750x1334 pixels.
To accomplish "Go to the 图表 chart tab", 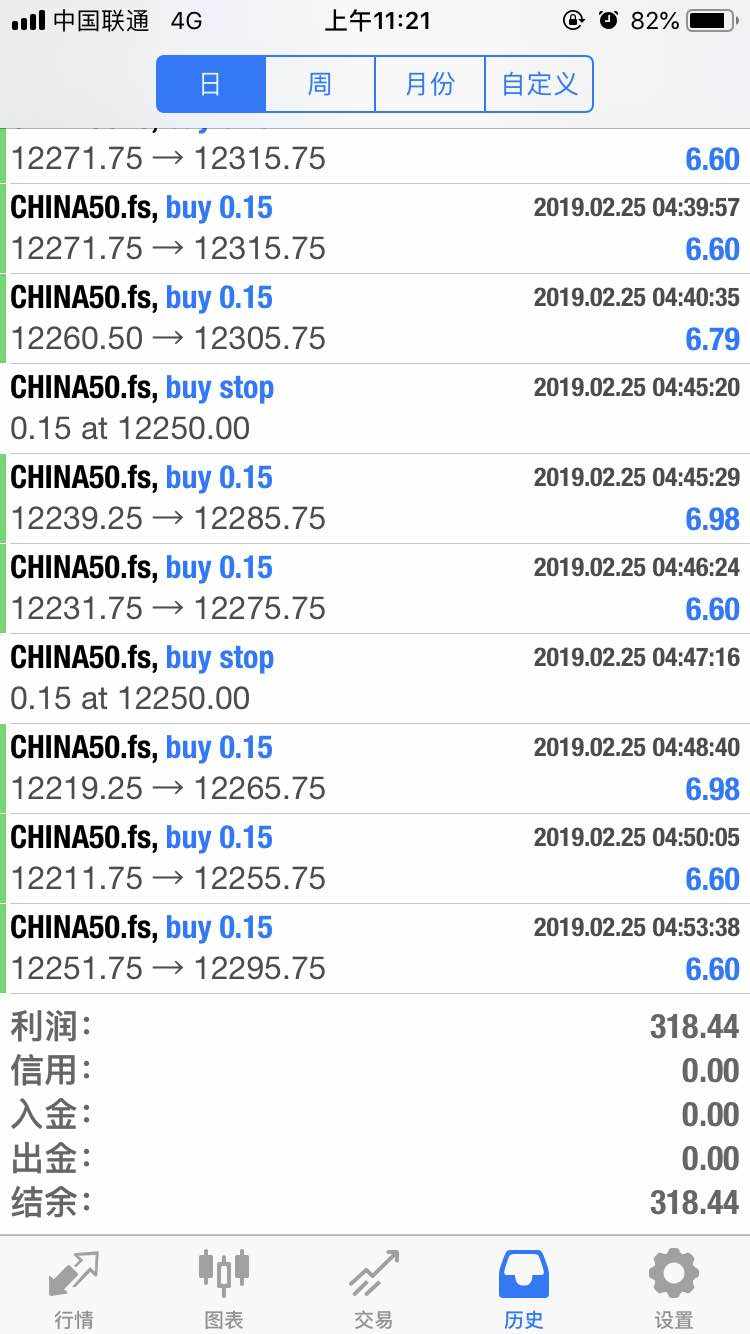I will coord(224,1288).
